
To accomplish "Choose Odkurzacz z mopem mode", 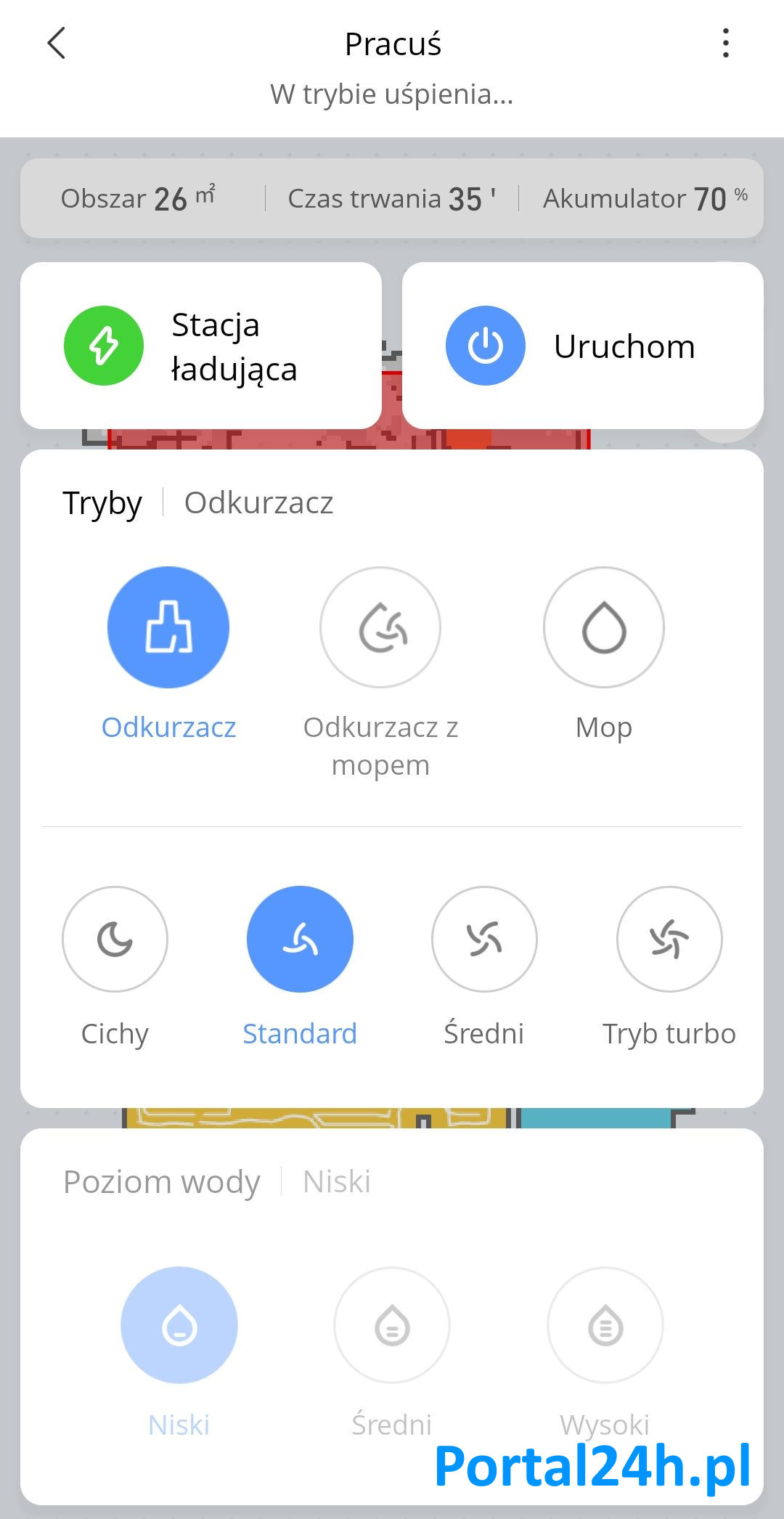I will [x=380, y=627].
